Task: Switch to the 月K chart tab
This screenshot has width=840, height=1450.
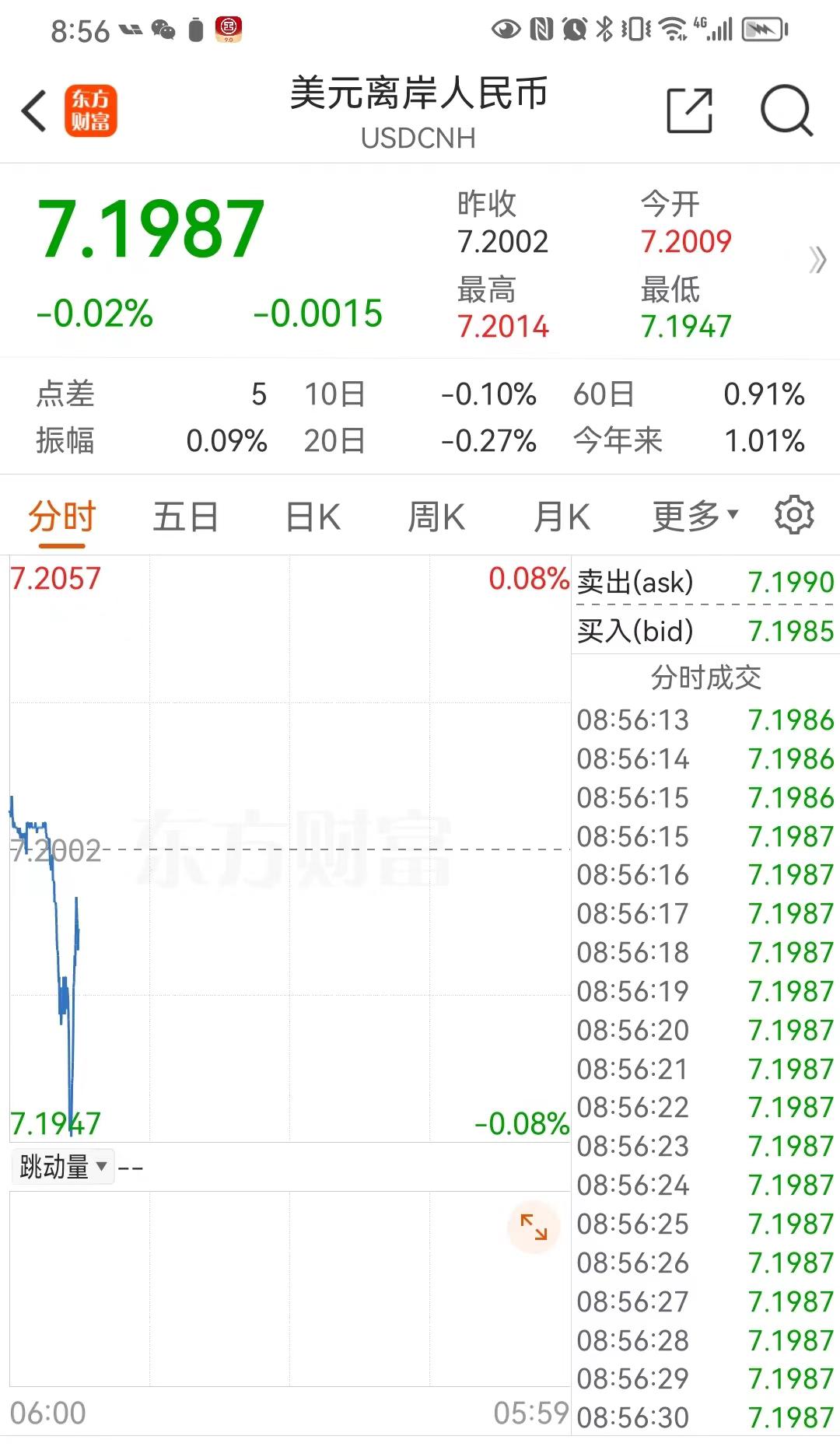Action: click(x=562, y=517)
